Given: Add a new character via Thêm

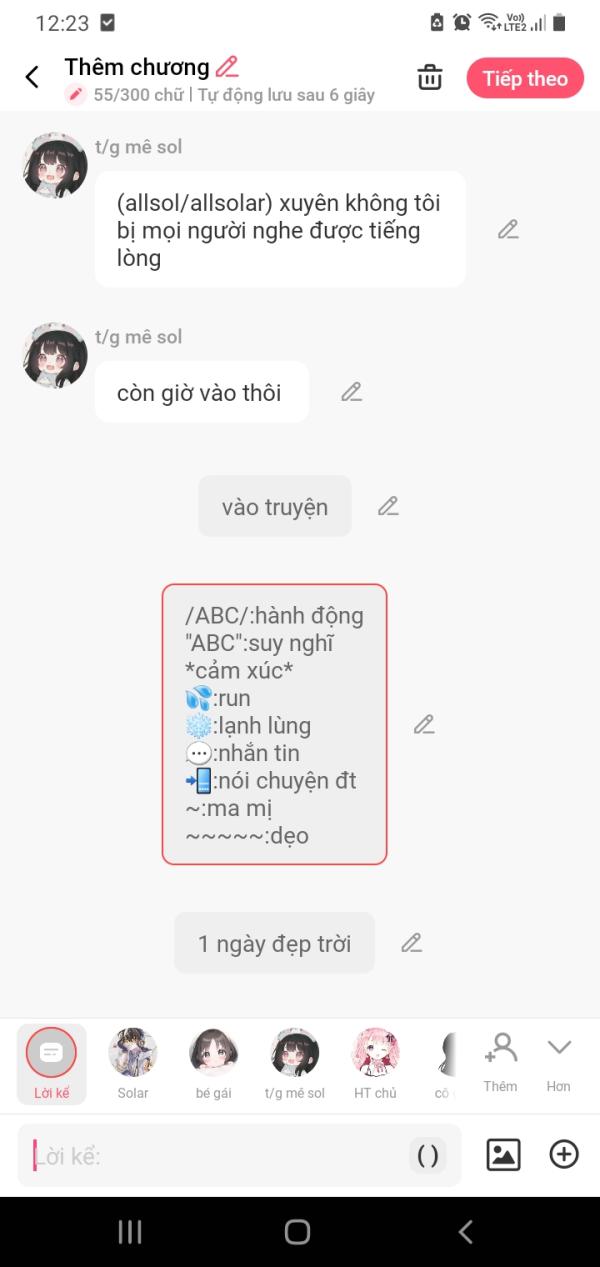Looking at the screenshot, I should [x=500, y=1062].
